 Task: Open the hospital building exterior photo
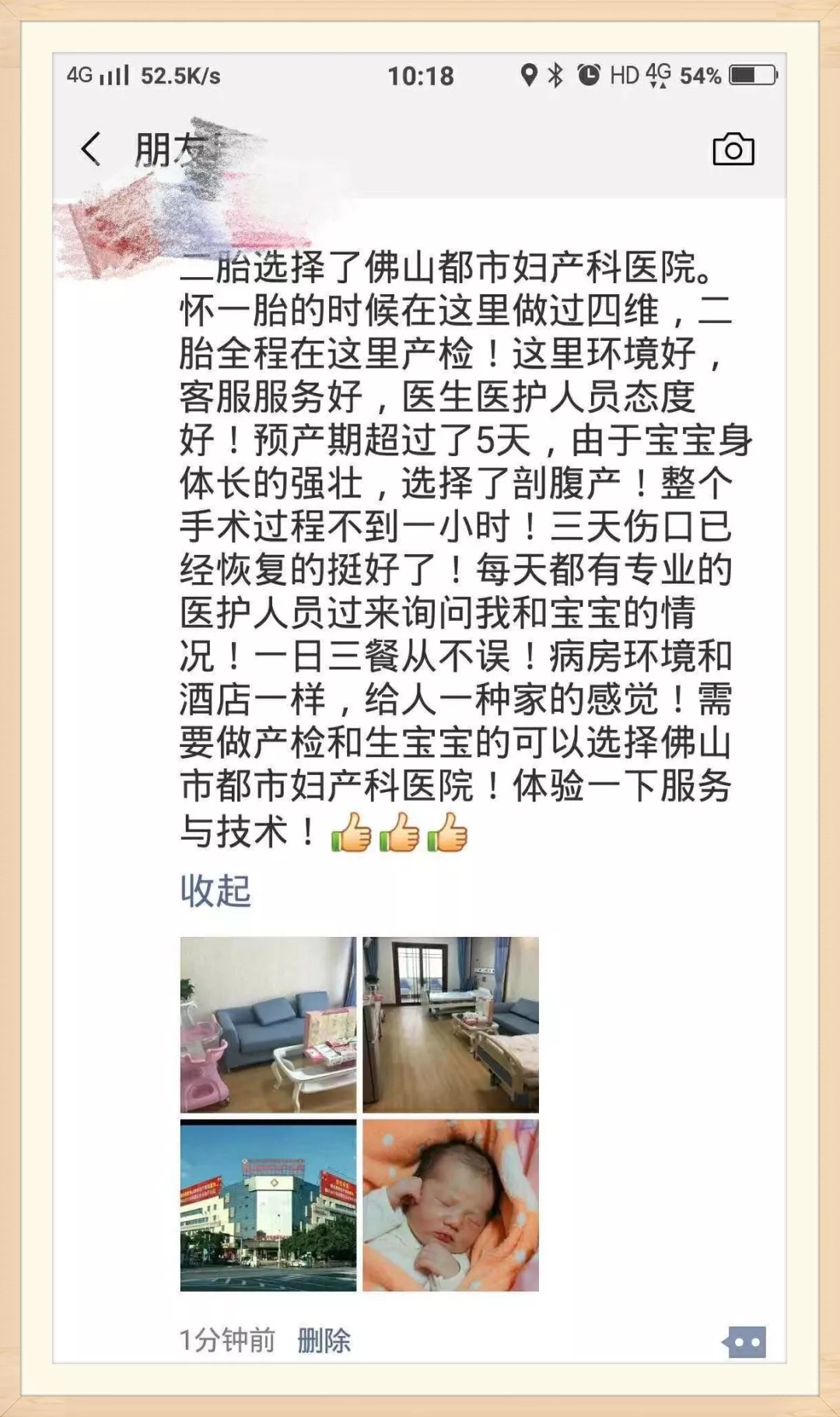pyautogui.click(x=268, y=1205)
